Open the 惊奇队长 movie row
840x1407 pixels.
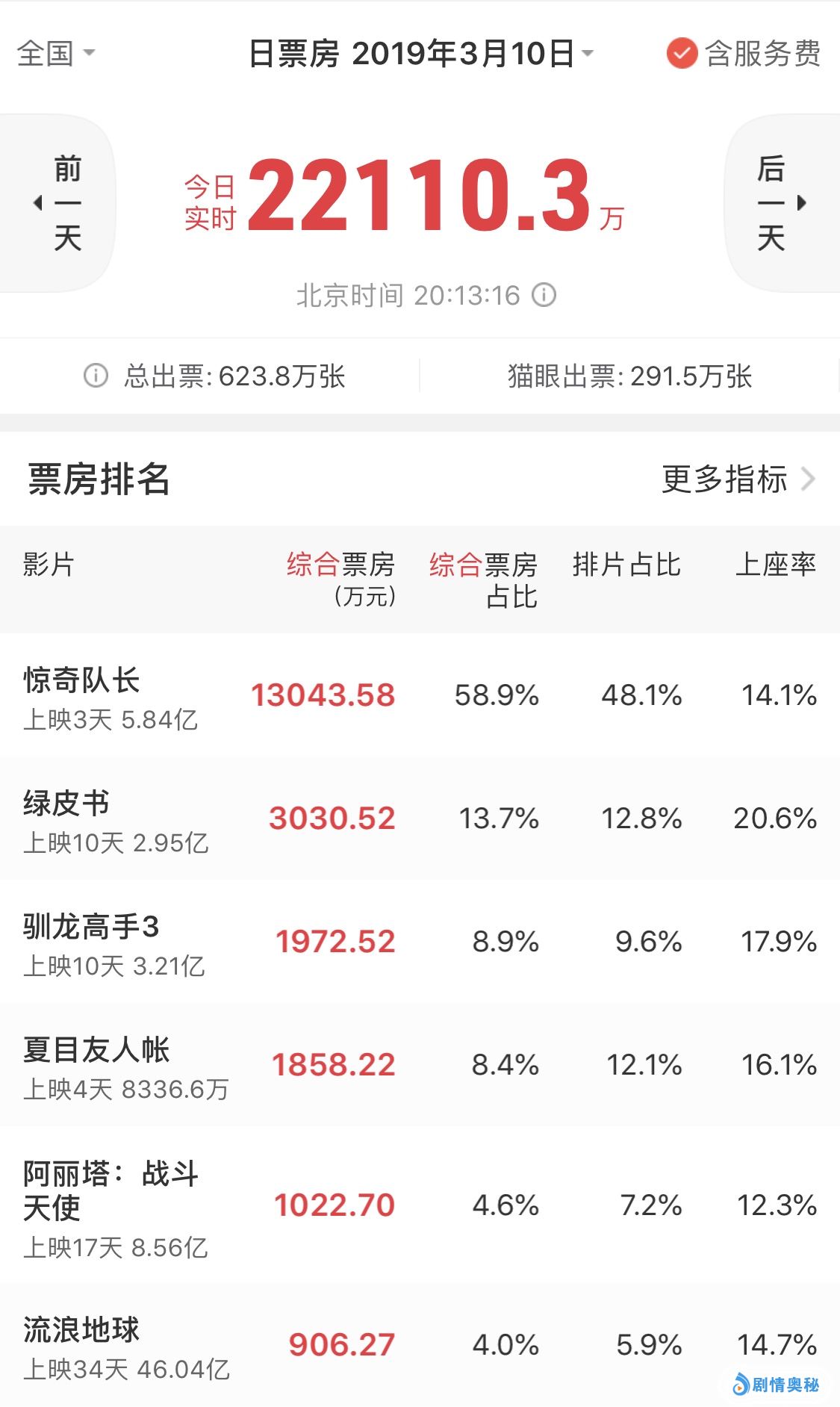coord(420,695)
